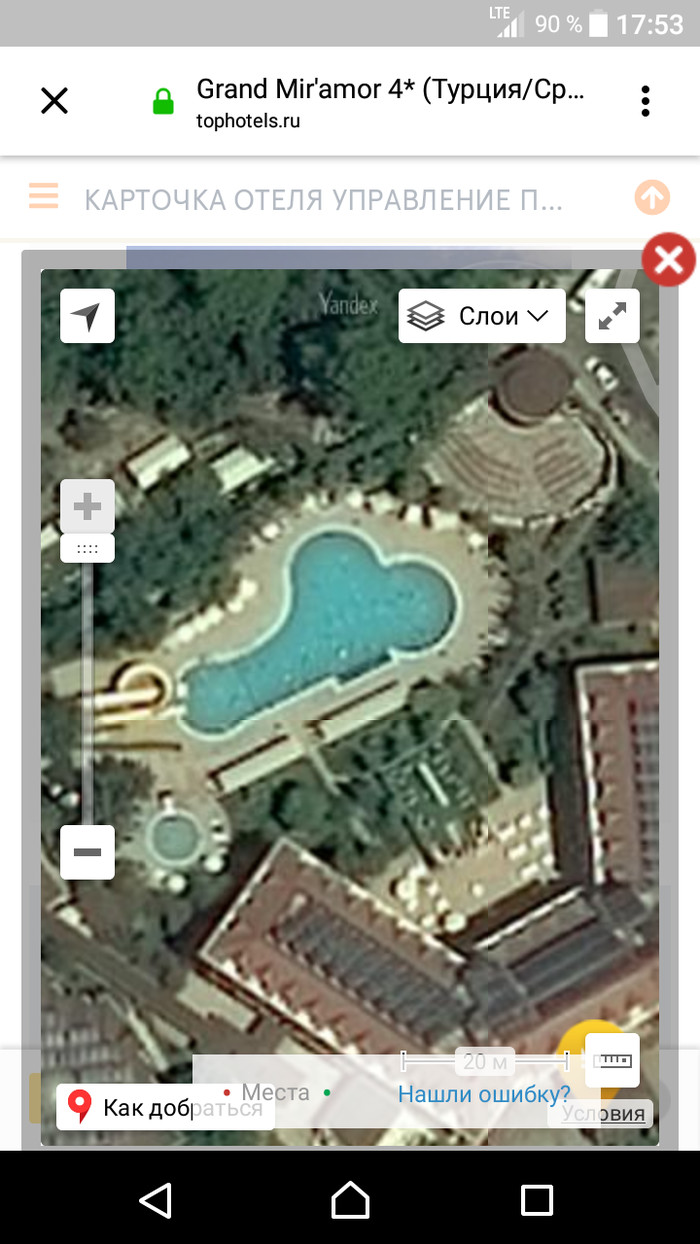The height and width of the screenshot is (1244, 700).
Task: Expand the Слои layers dropdown
Action: coord(482,316)
